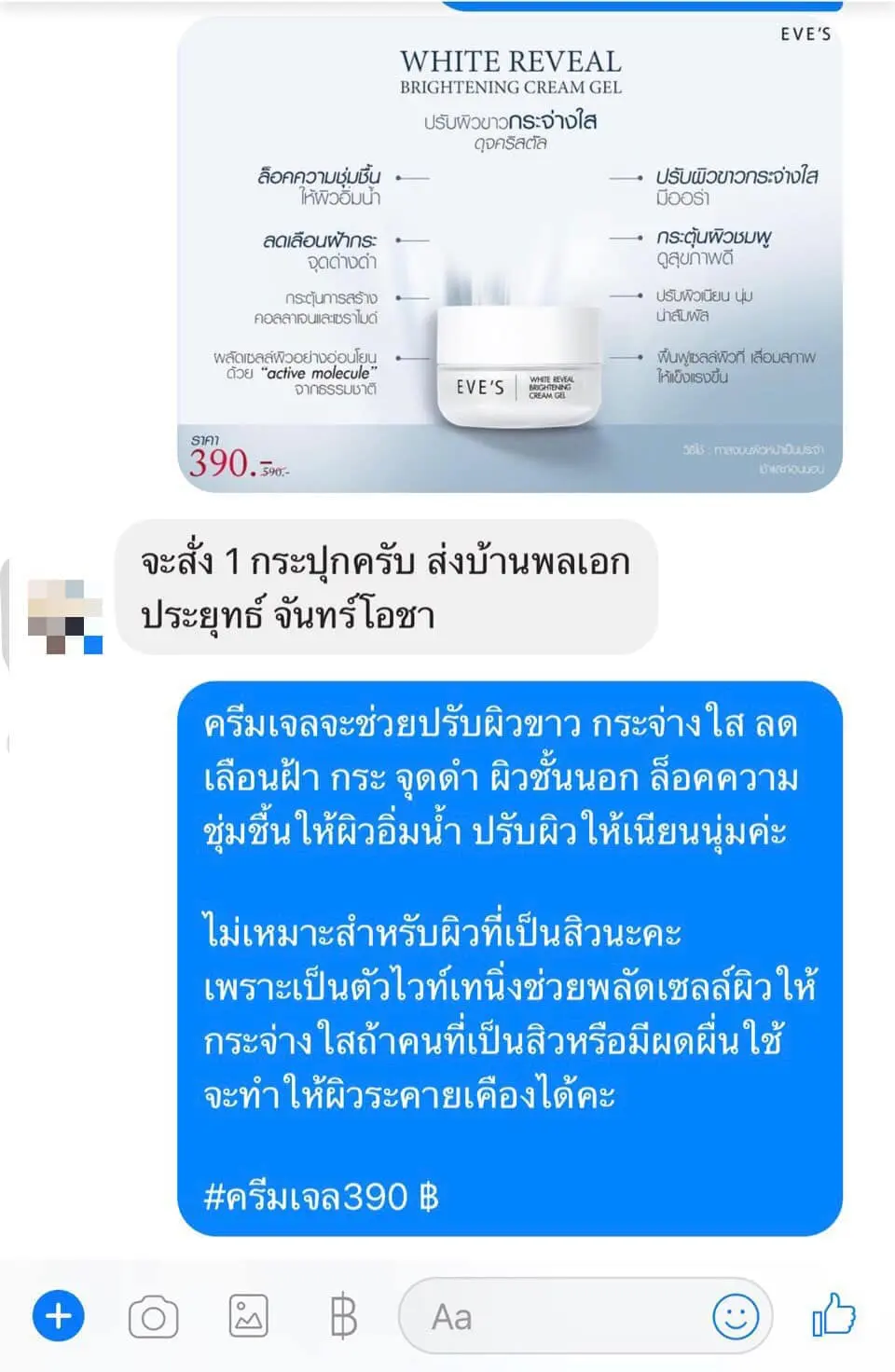Tap the baht payment icon
The image size is (895, 1372).
[343, 1317]
